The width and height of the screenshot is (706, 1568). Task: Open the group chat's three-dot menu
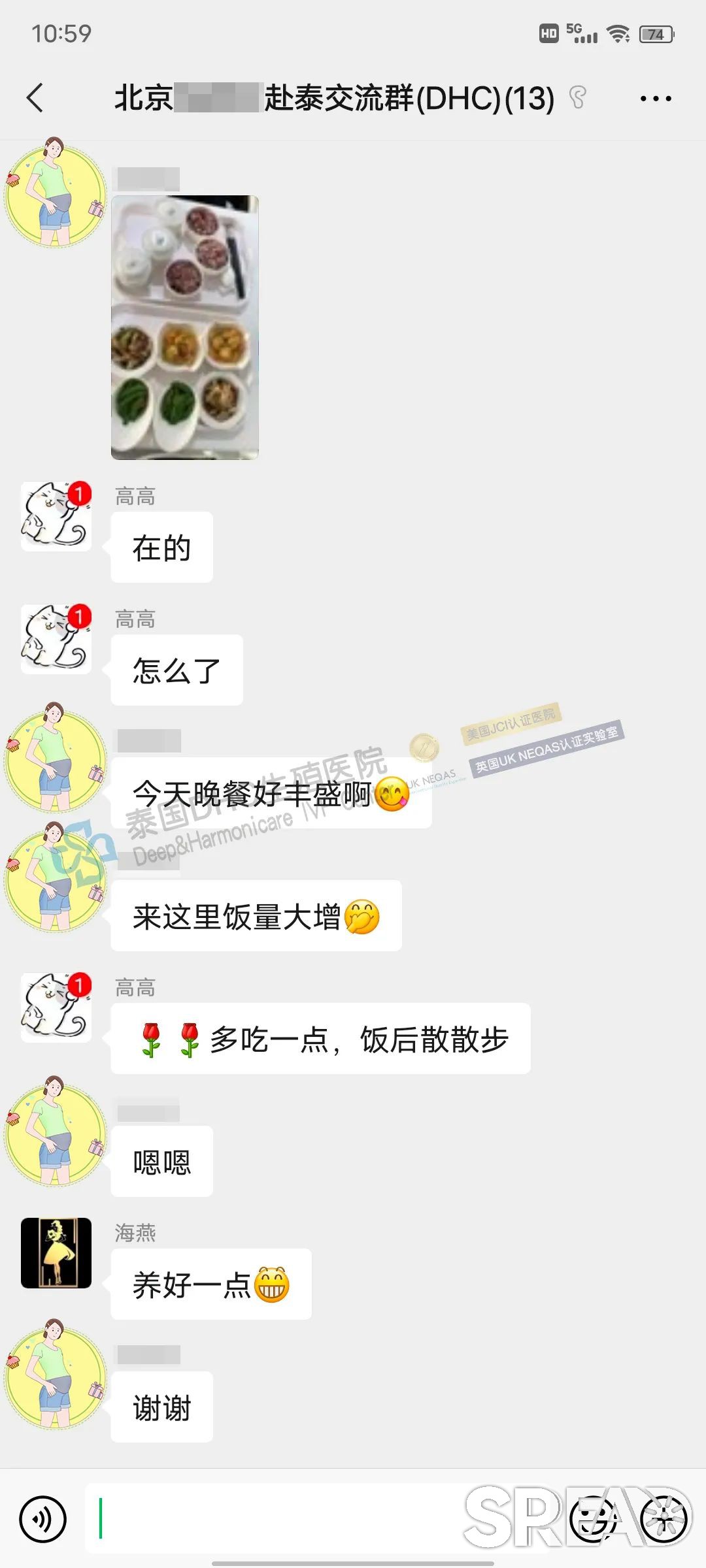pyautogui.click(x=655, y=99)
